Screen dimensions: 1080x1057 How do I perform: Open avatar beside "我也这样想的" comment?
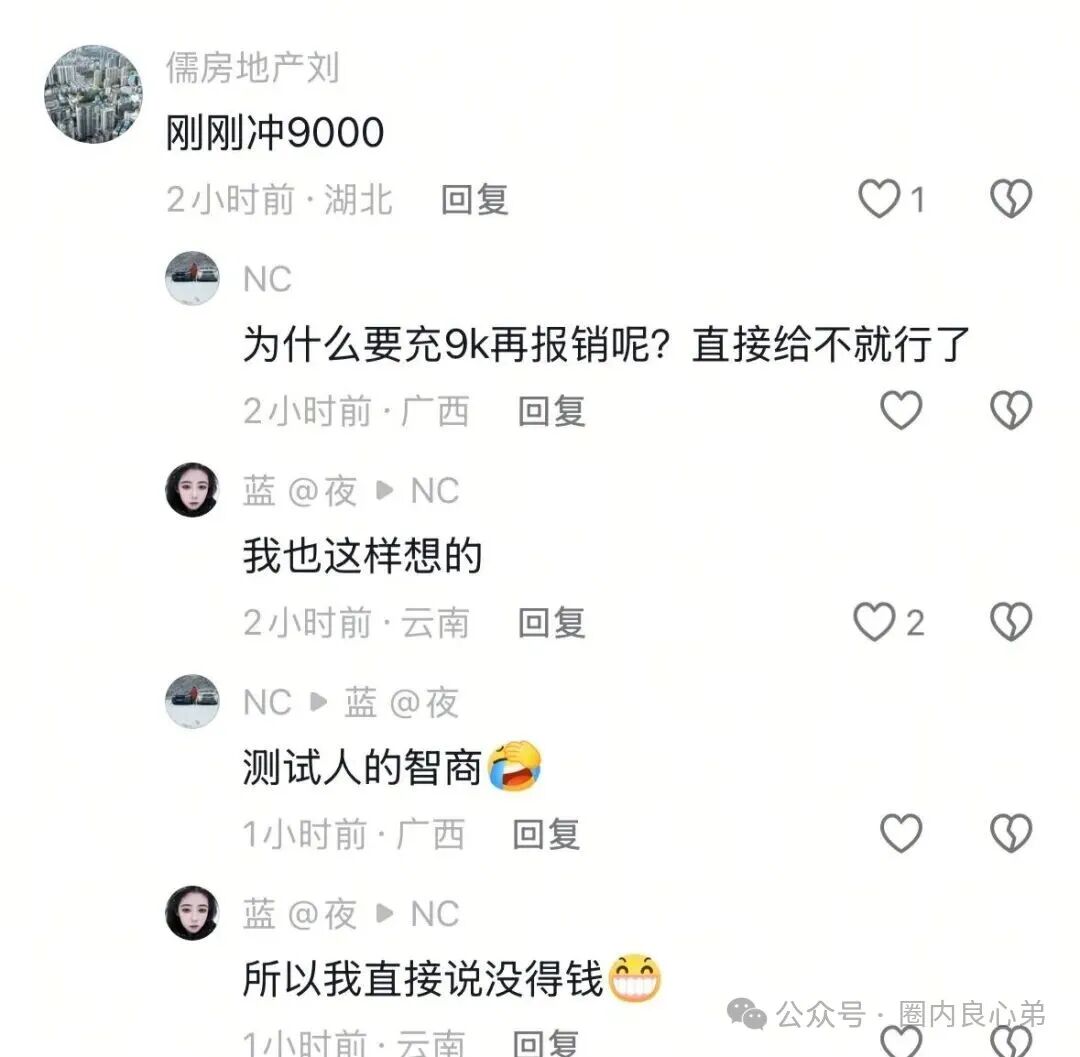192,490
